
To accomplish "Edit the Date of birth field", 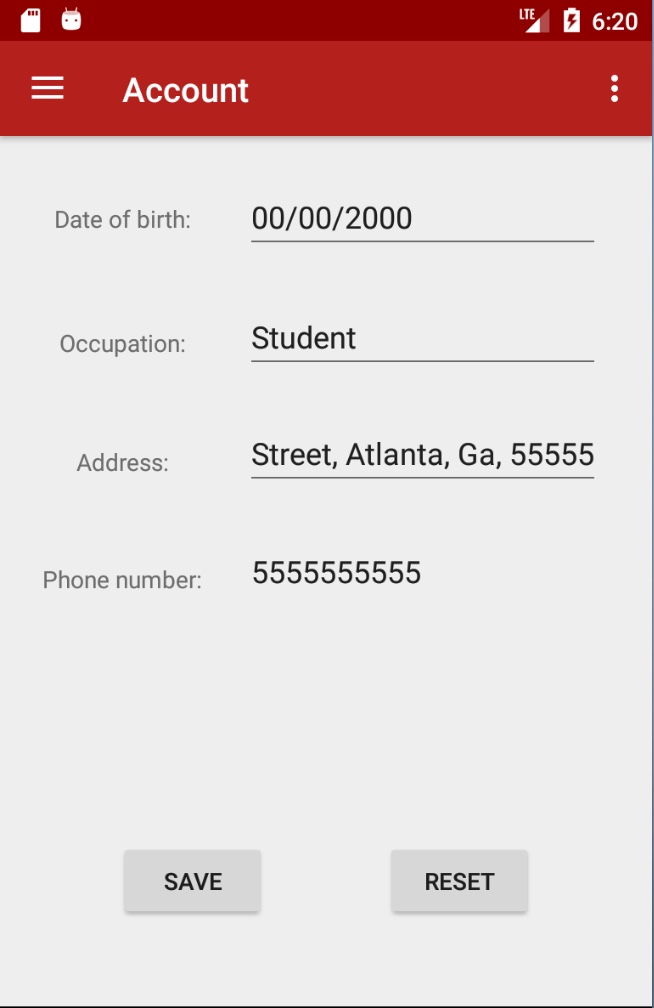I will 421,219.
